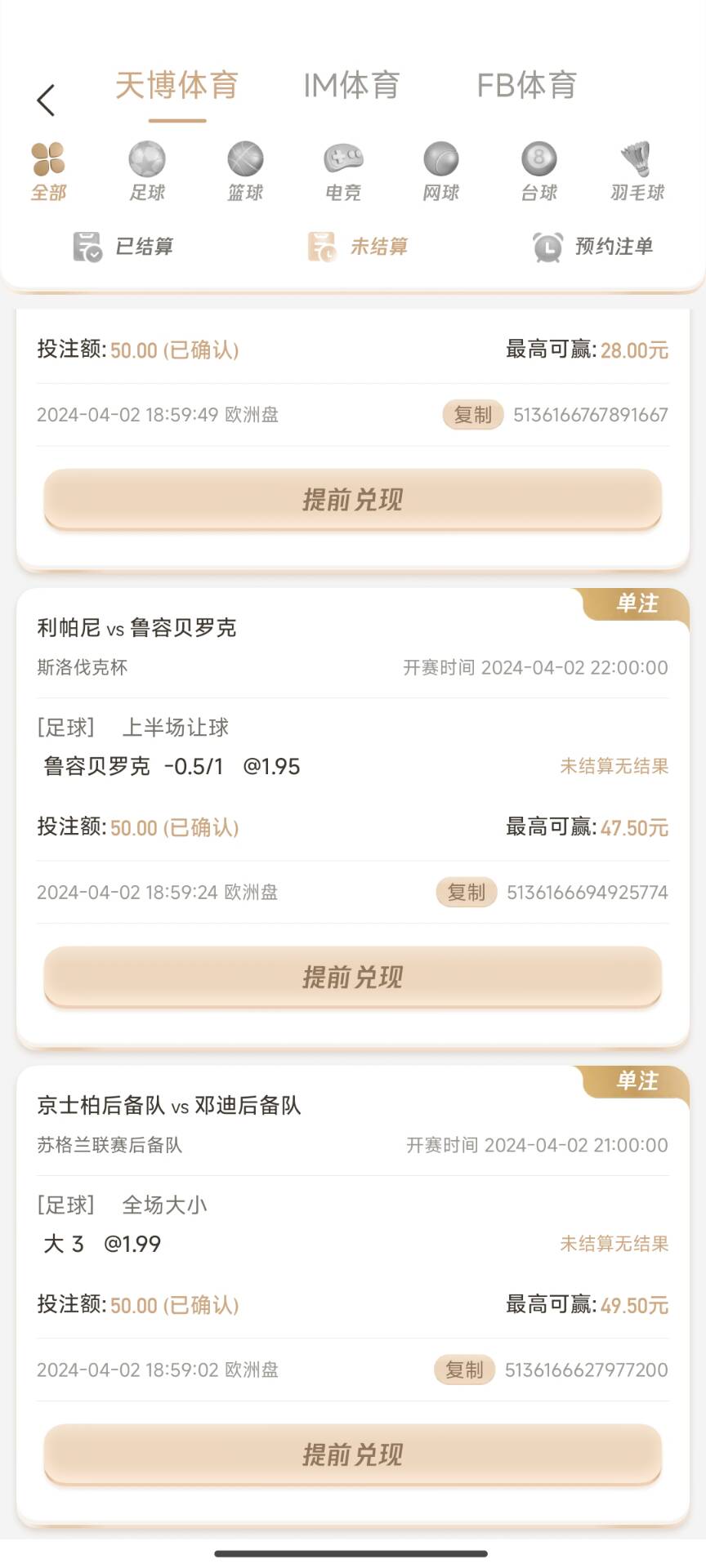The image size is (706, 1568).
Task: Tap 提前兑现 on the 28.00元 bet
Action: [x=353, y=499]
